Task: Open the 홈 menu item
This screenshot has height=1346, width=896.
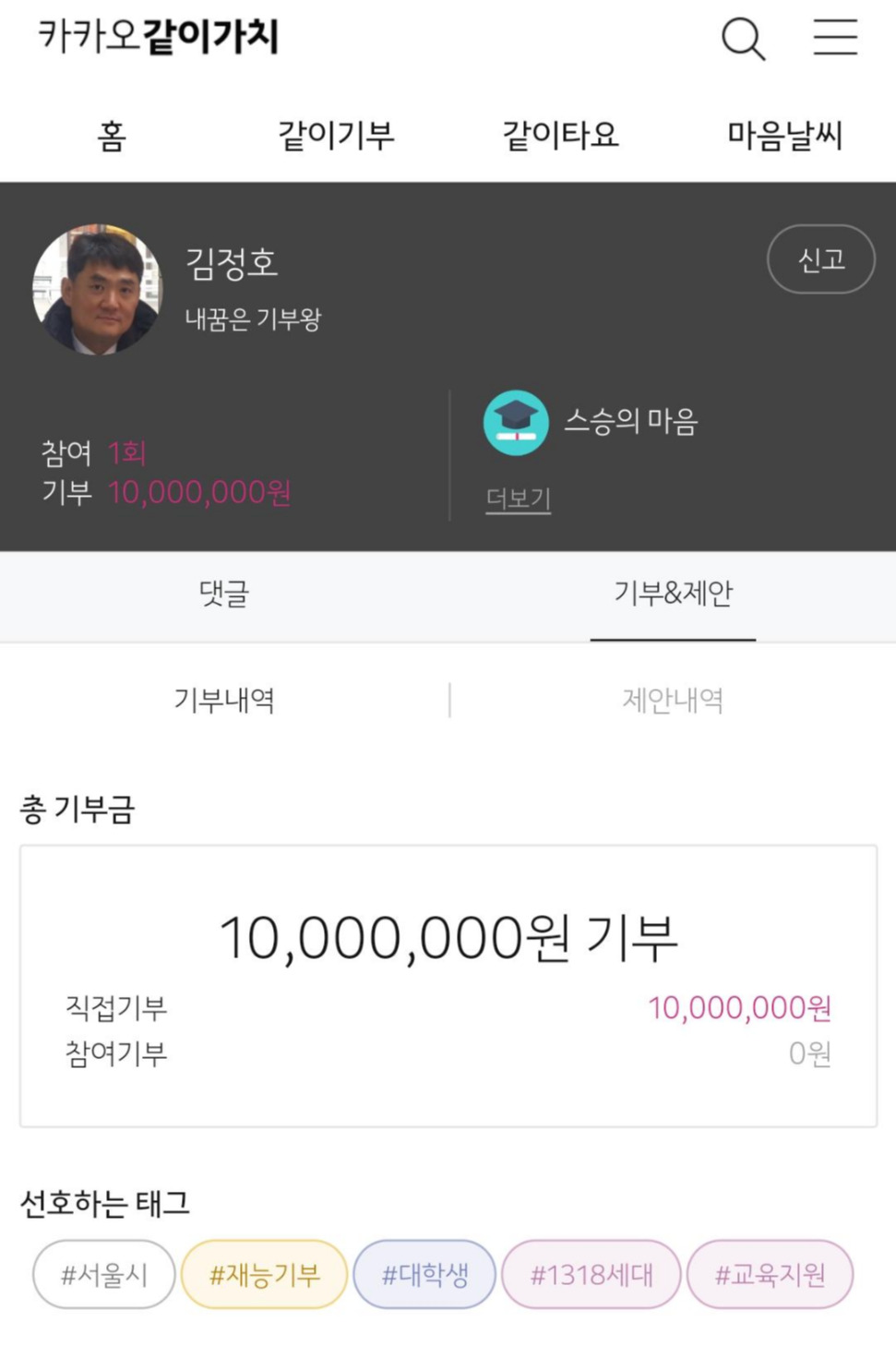Action: pos(111,135)
